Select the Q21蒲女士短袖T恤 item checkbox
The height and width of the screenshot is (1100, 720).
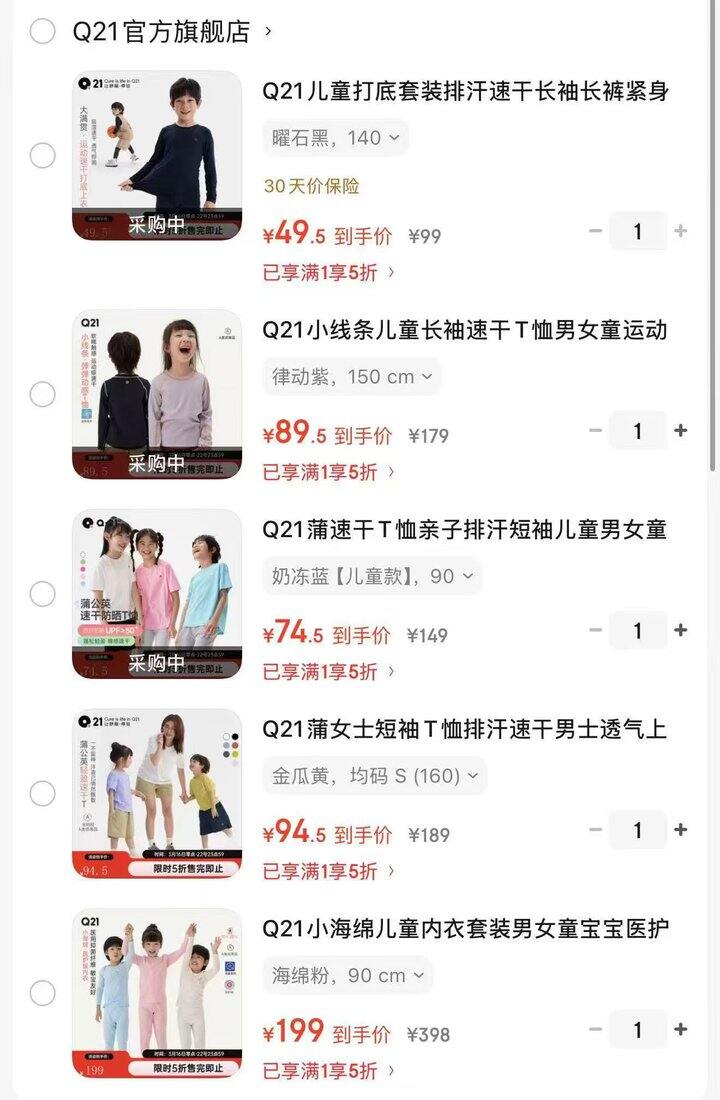pos(42,794)
